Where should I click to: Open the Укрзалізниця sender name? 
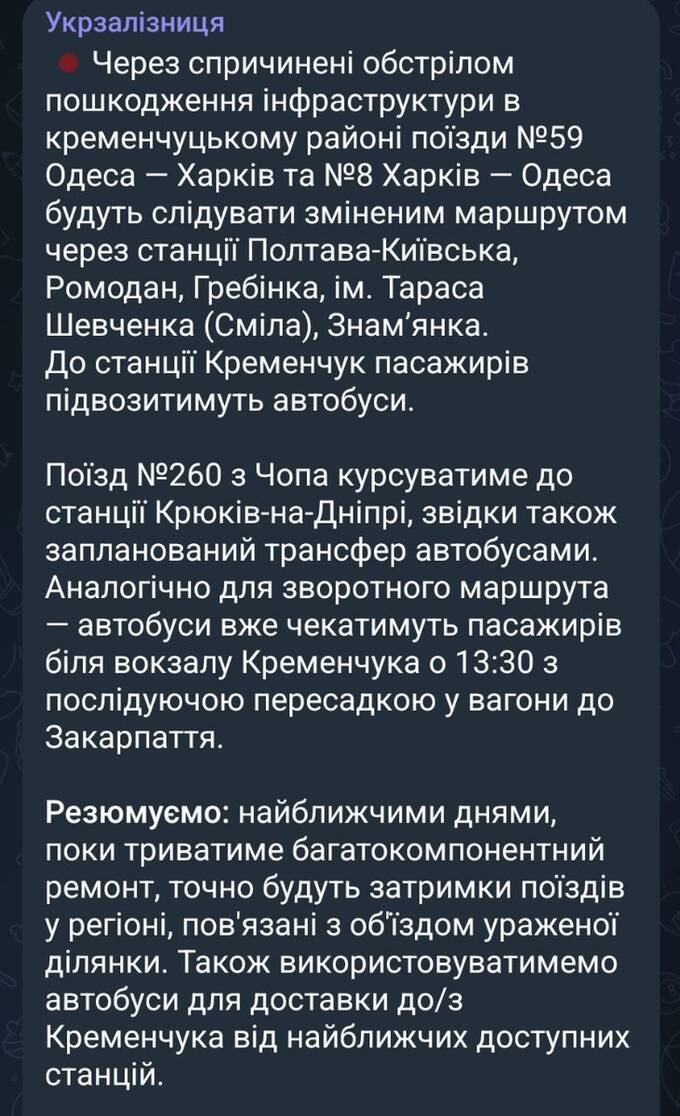(136, 22)
